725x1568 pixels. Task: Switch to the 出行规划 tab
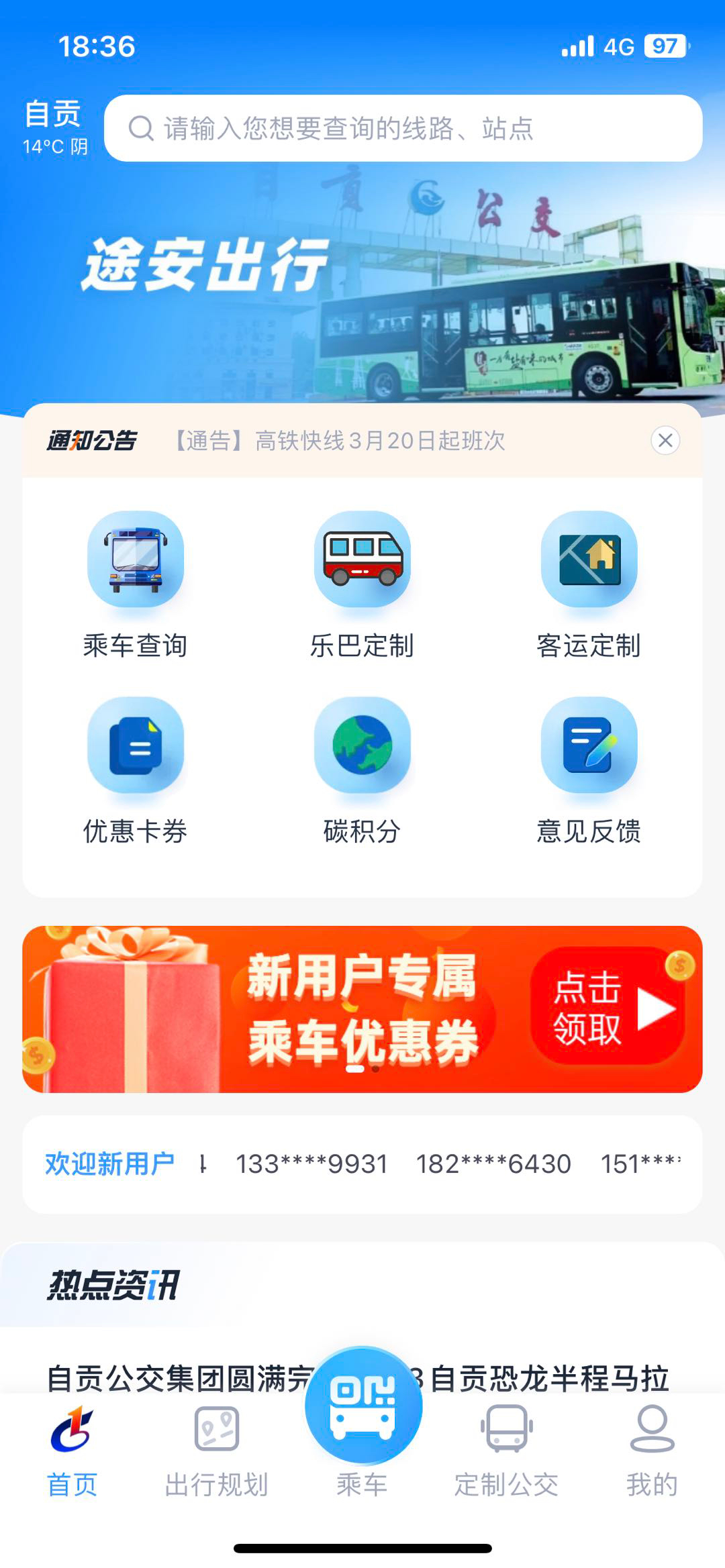(x=216, y=1450)
